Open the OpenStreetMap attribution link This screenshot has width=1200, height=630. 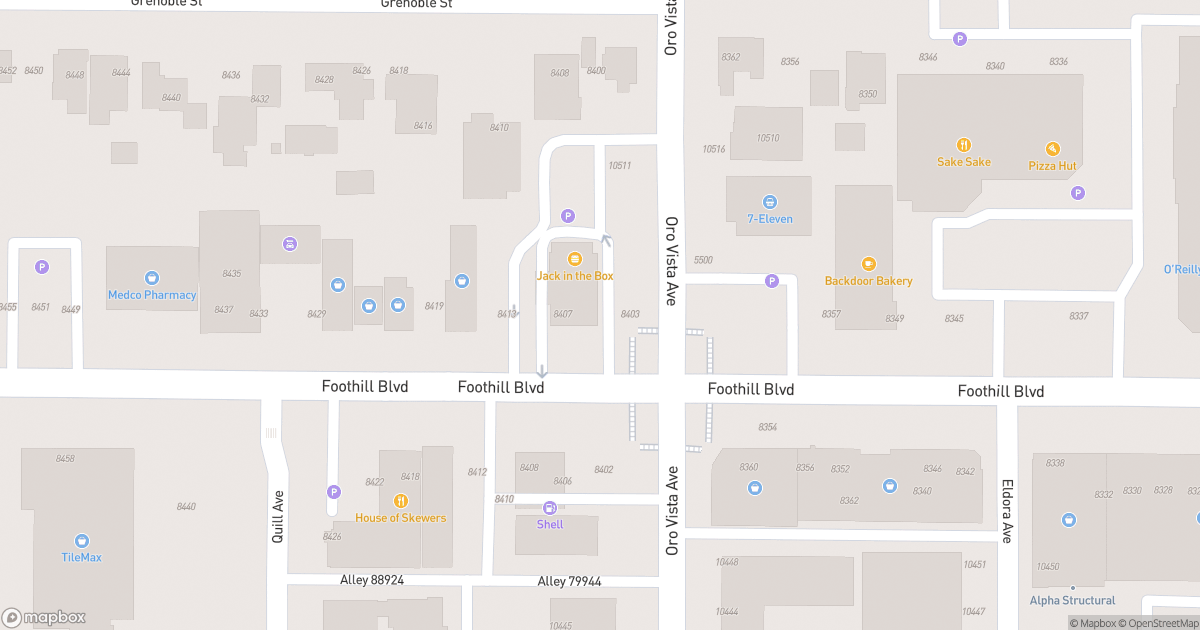tap(1158, 623)
